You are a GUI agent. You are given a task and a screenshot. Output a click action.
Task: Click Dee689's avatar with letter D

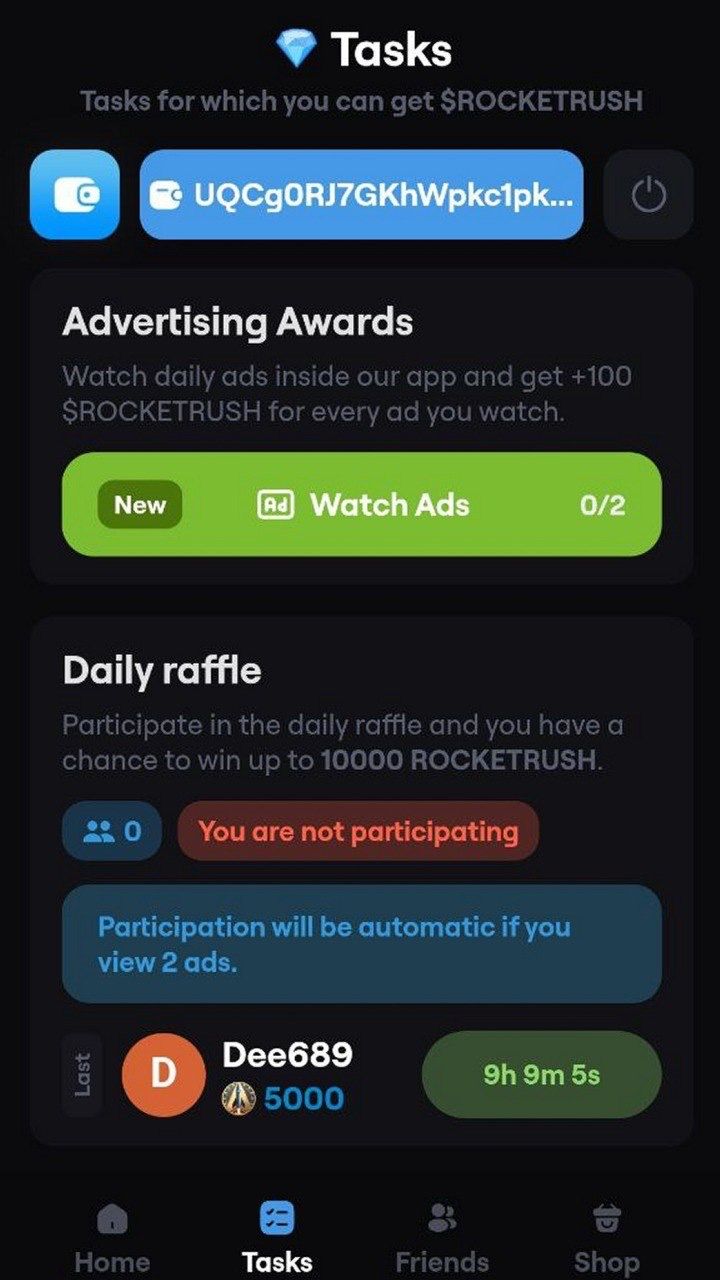[x=163, y=1075]
